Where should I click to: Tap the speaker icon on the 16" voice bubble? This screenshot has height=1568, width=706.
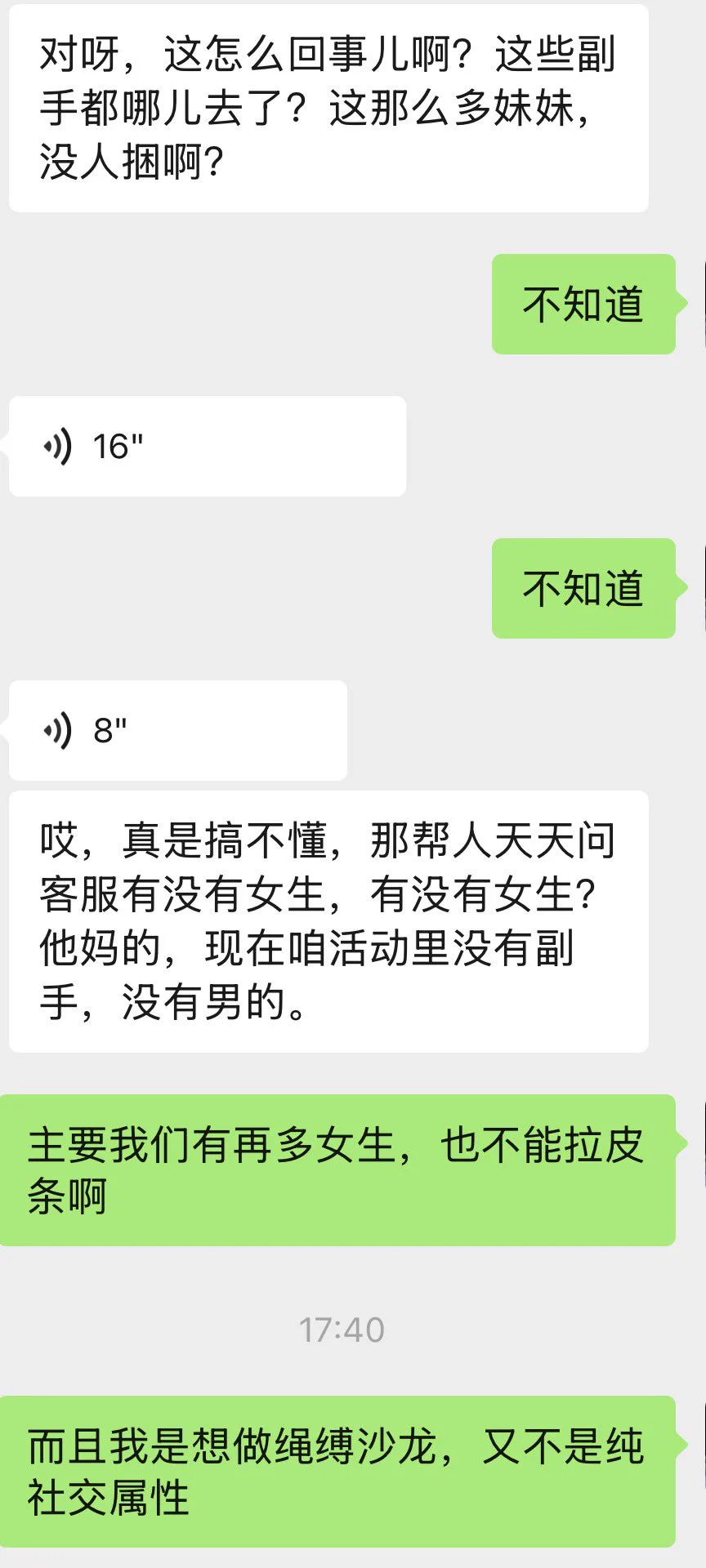57,446
